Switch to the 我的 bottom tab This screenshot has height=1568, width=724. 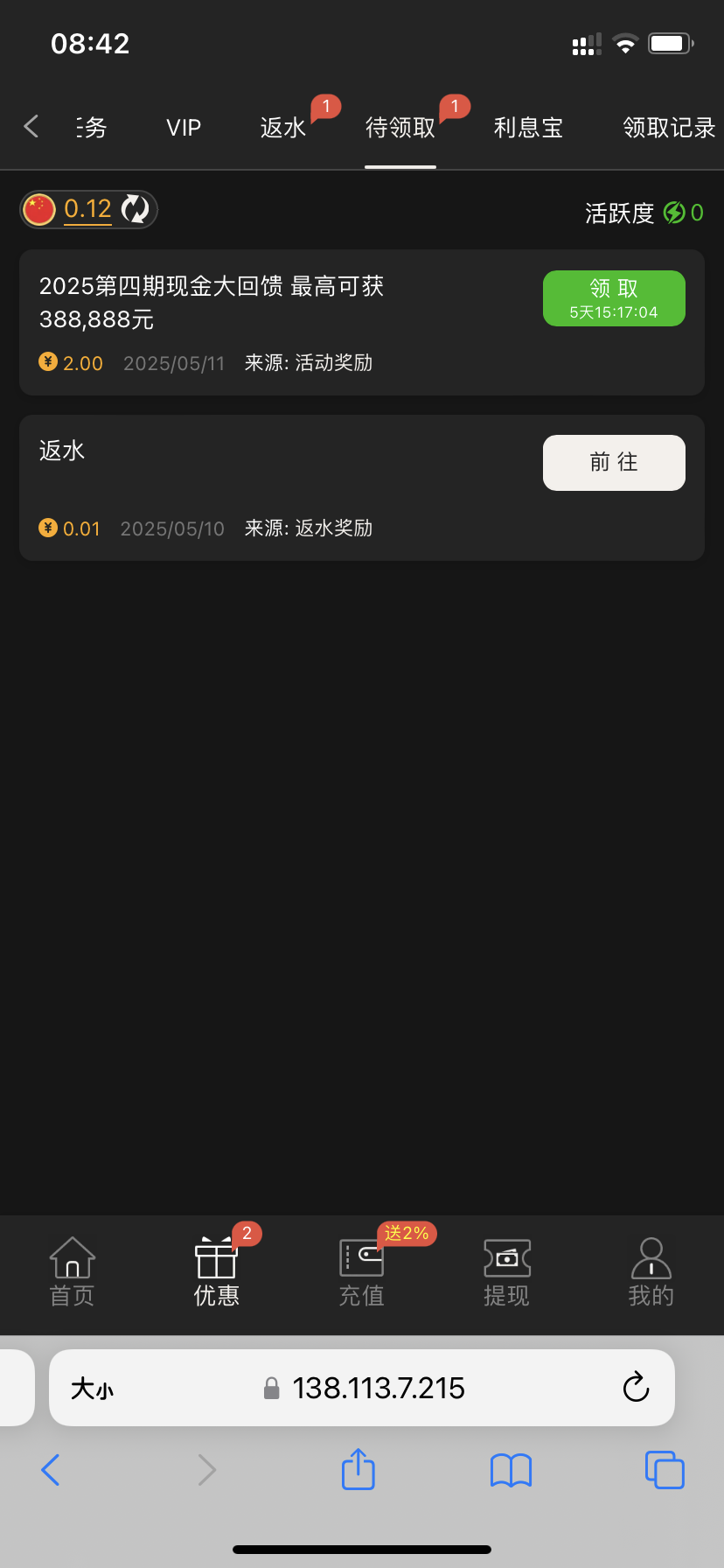(x=651, y=1272)
